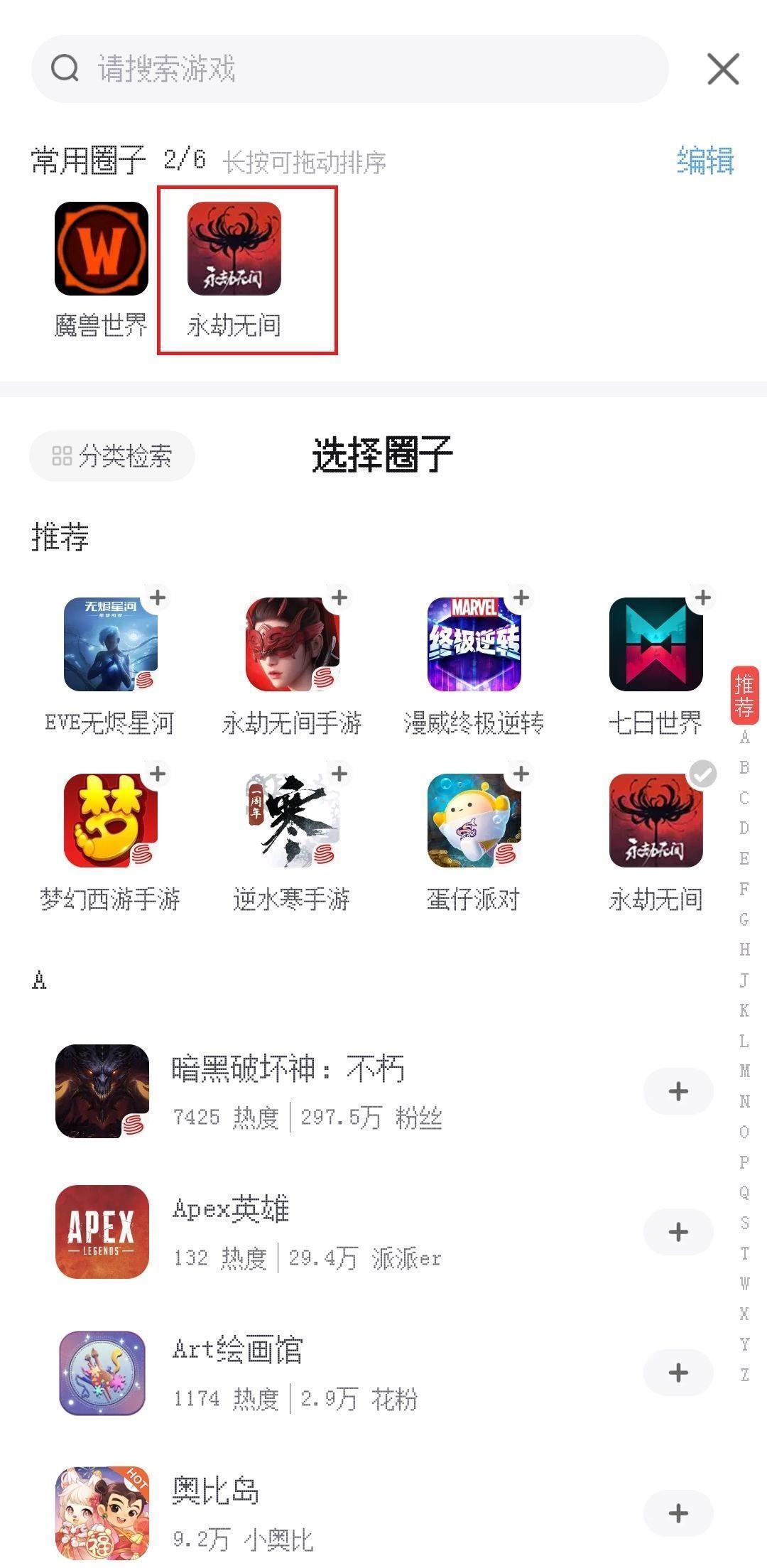Viewport: 767px width, 1568px height.
Task: Add 暗黑破坏神：不朽 with plus button
Action: coord(678,1091)
